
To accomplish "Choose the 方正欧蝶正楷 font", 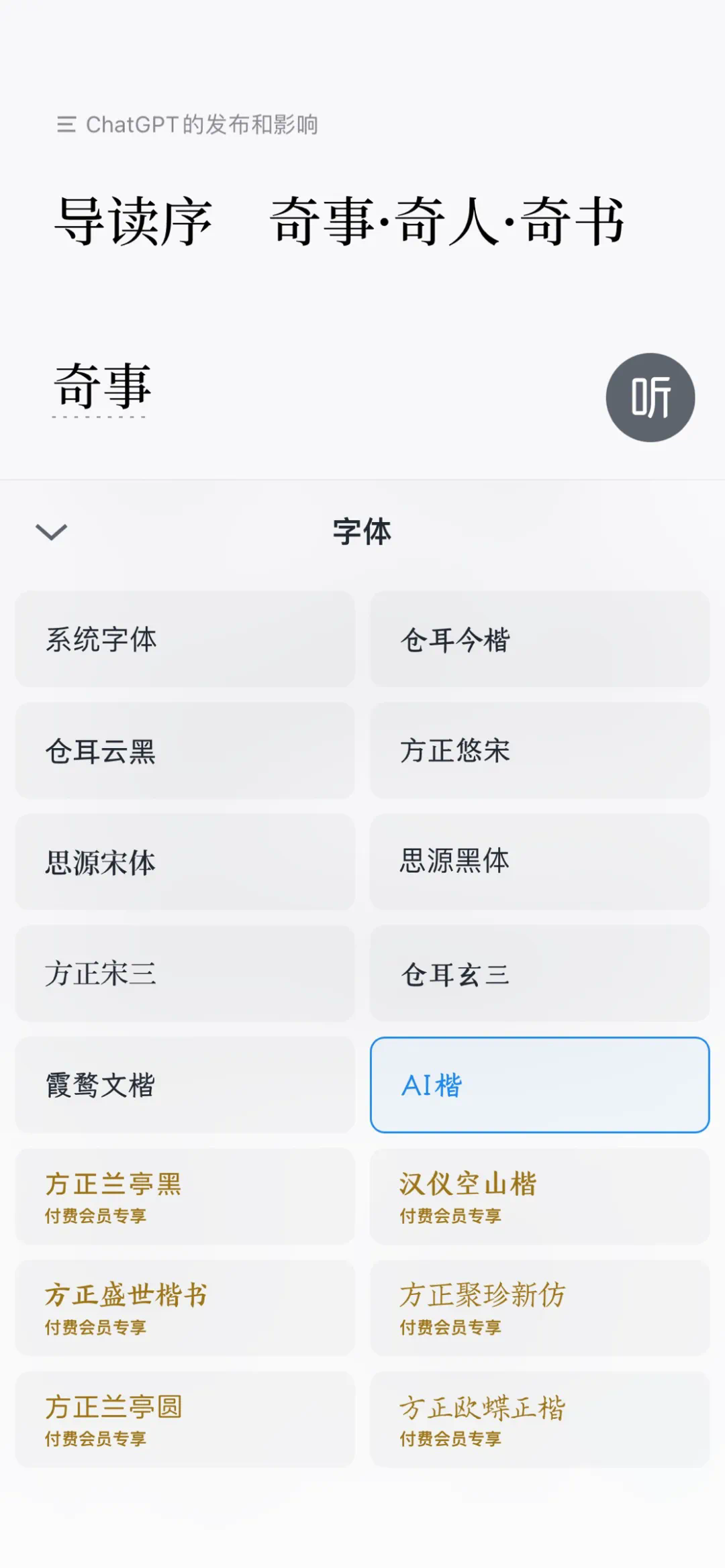I will pyautogui.click(x=539, y=1421).
